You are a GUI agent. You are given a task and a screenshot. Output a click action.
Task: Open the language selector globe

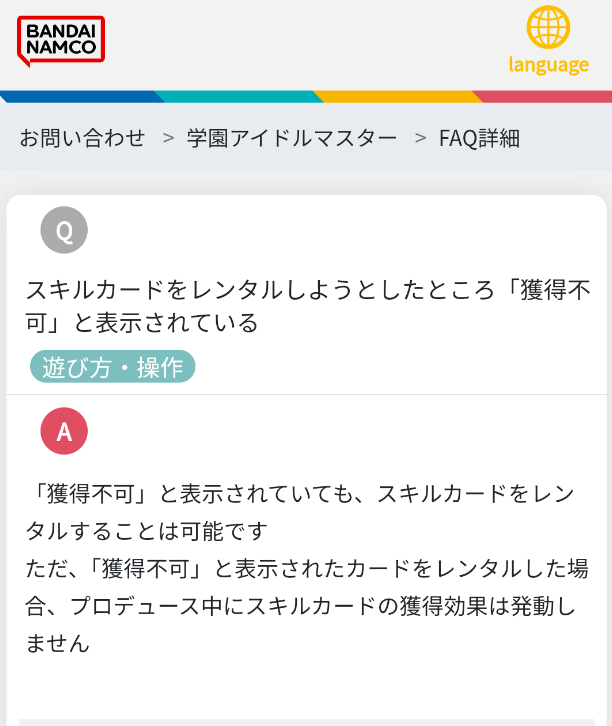548,40
